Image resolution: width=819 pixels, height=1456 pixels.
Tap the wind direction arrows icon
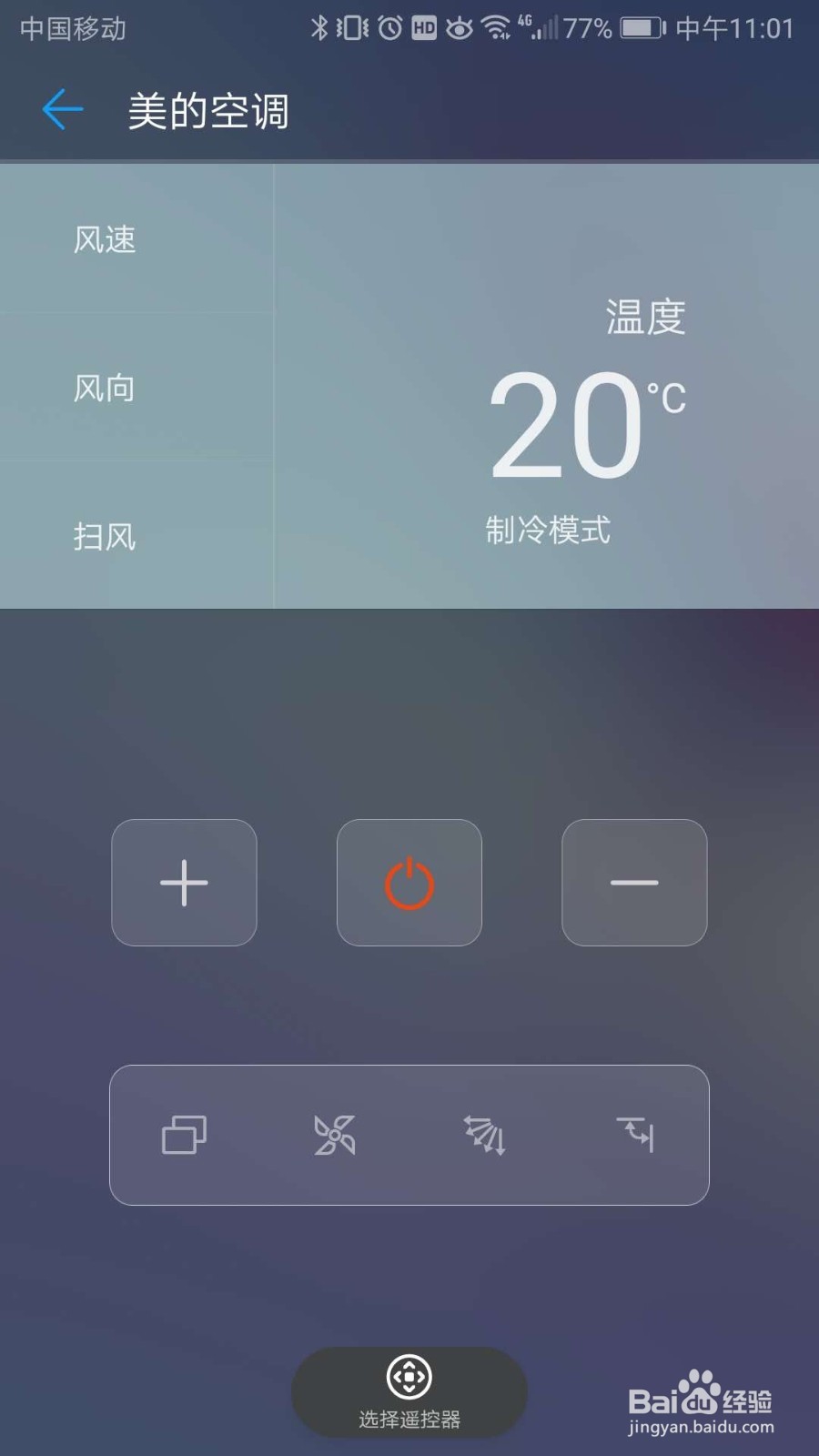[484, 1135]
